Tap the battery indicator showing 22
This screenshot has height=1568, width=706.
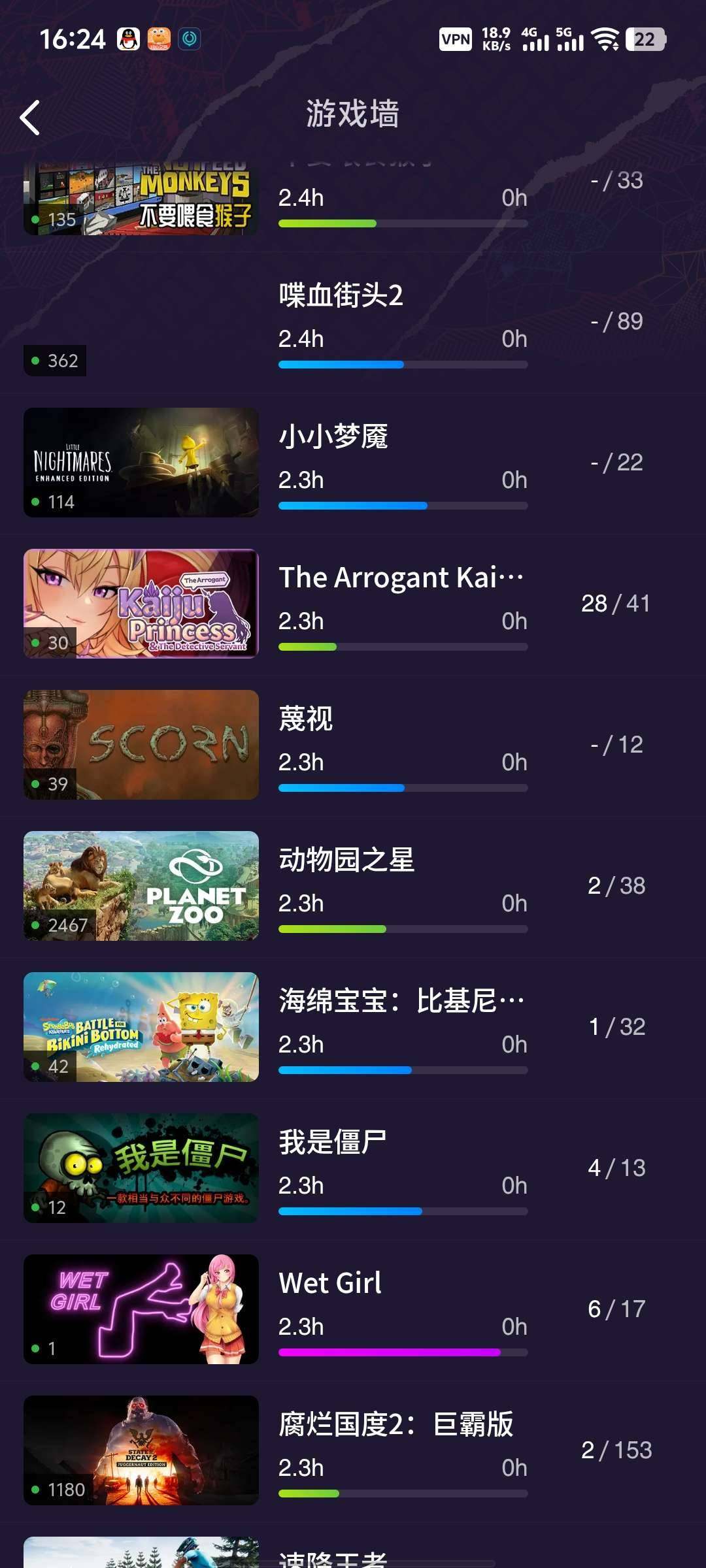click(x=645, y=40)
